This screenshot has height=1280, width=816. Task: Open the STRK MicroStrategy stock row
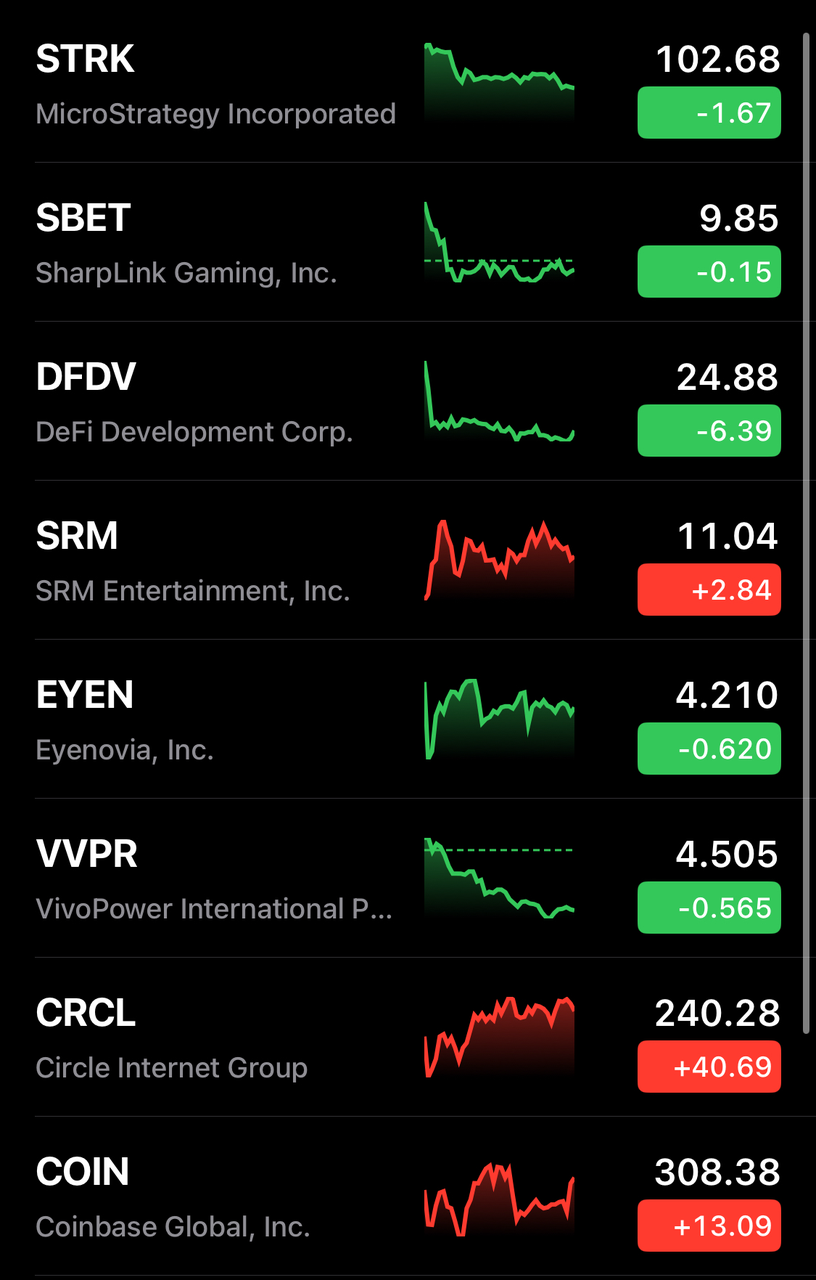coord(215,85)
